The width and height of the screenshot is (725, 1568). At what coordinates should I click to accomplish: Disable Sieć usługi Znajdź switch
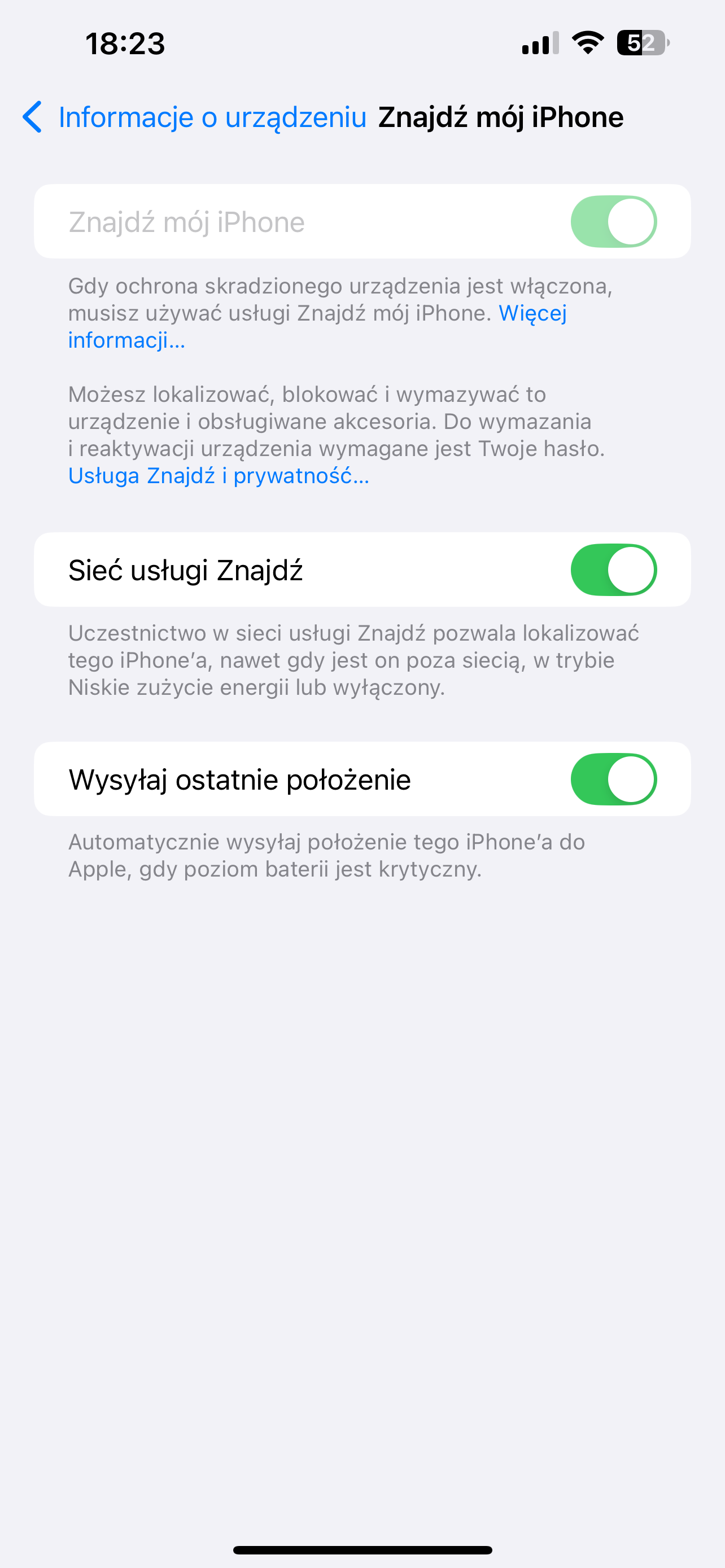pyautogui.click(x=613, y=570)
